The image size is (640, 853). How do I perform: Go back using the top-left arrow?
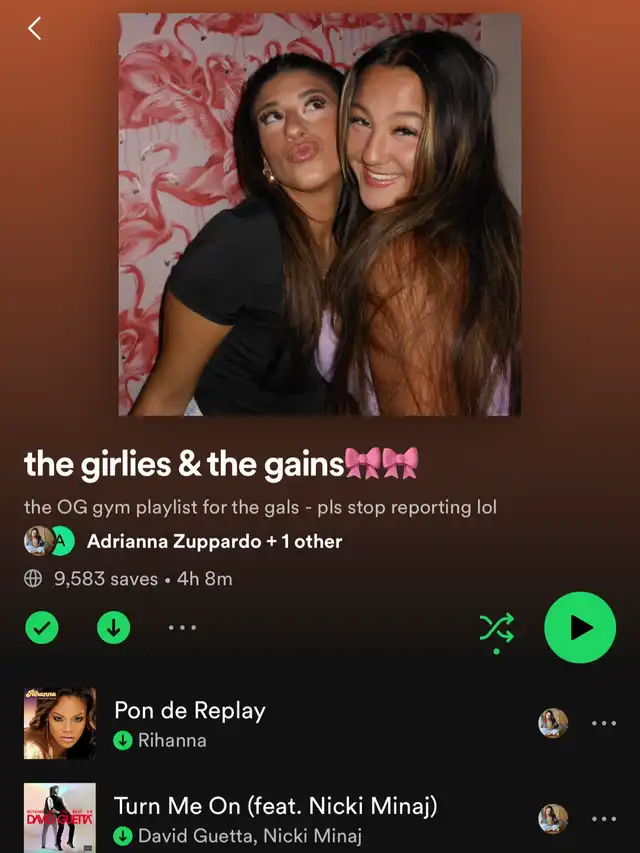point(35,29)
